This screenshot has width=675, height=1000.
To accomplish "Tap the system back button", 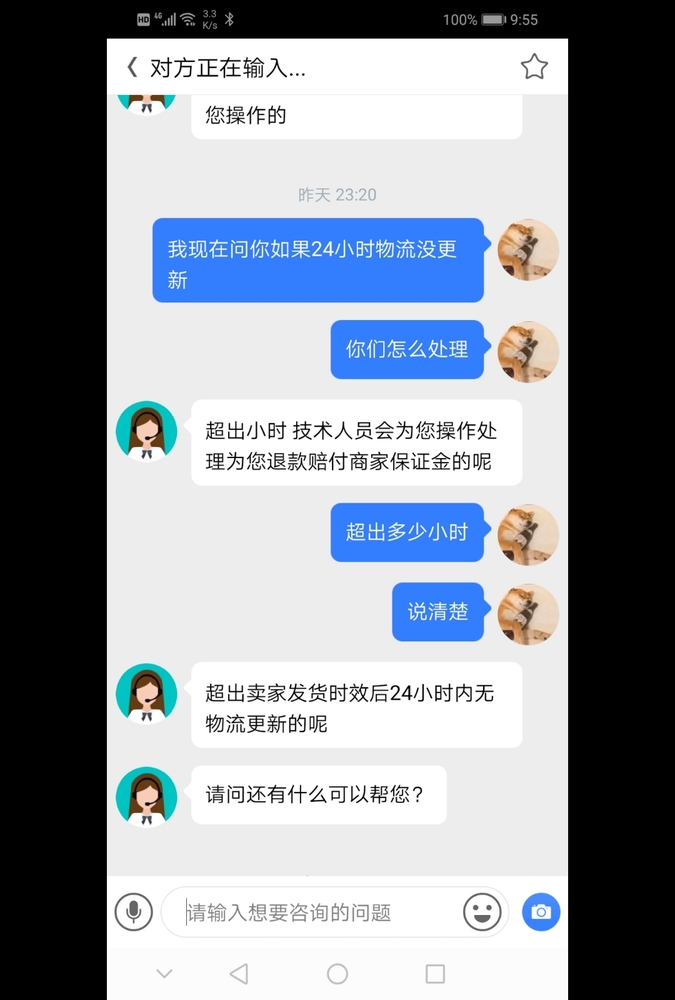I will pos(238,973).
